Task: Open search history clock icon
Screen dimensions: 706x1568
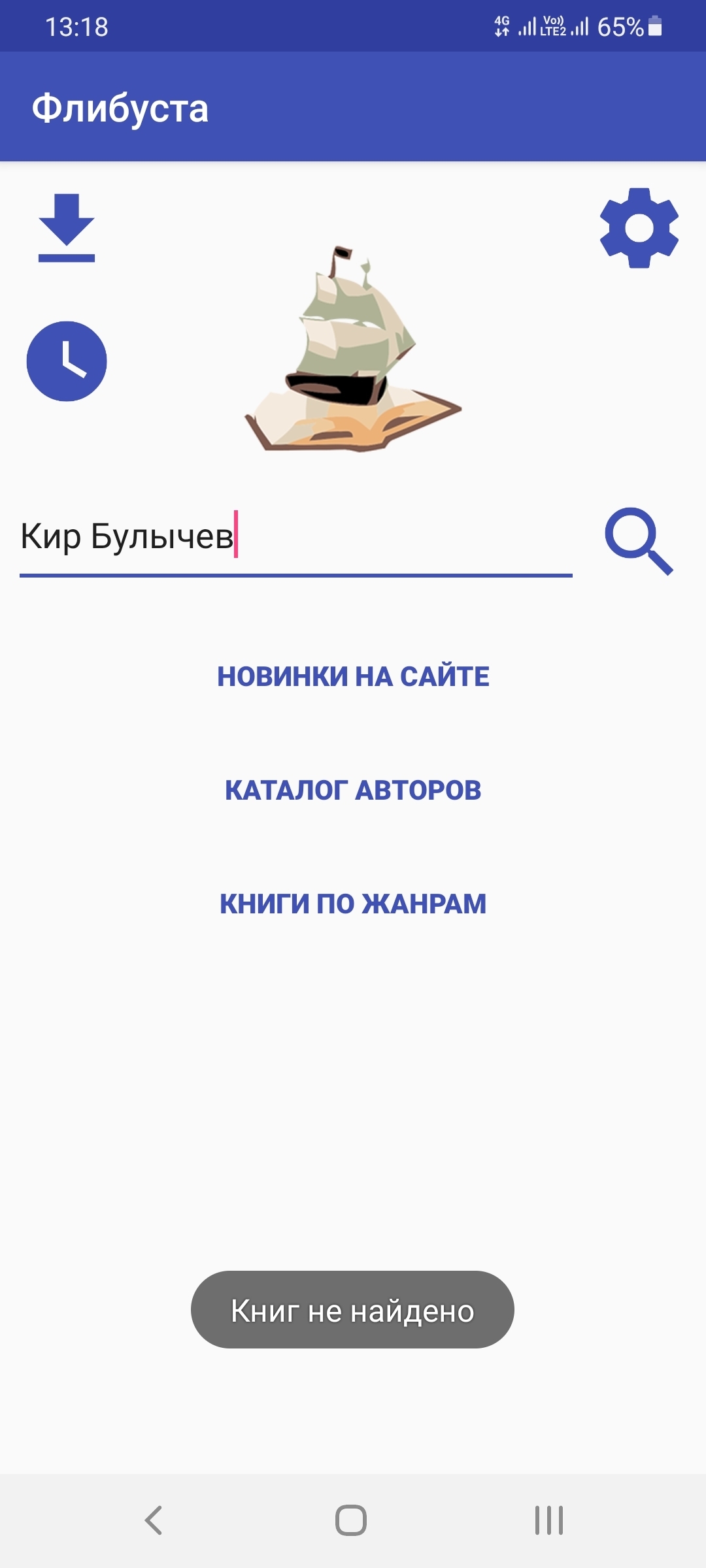Action: [x=67, y=361]
